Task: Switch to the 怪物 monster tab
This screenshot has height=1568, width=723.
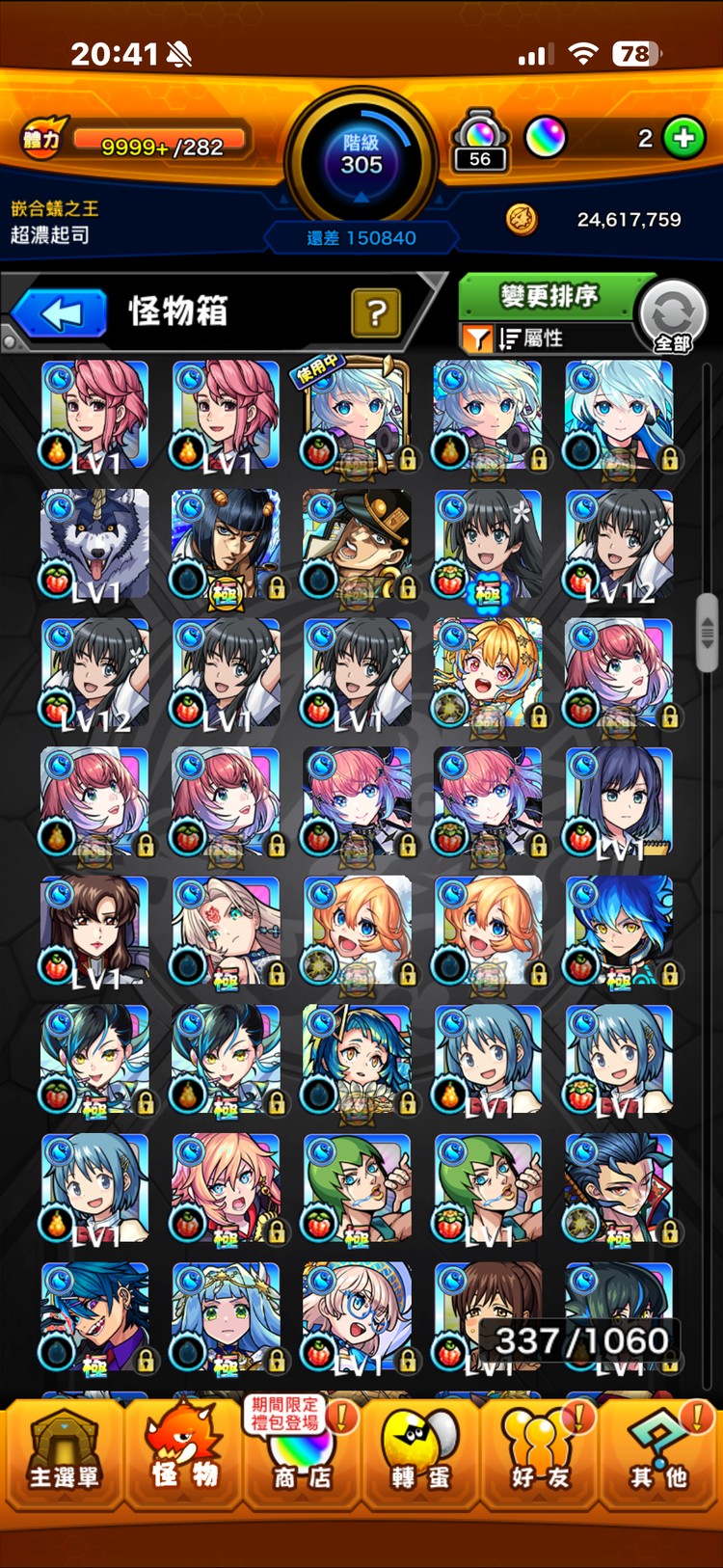Action: tap(183, 1453)
